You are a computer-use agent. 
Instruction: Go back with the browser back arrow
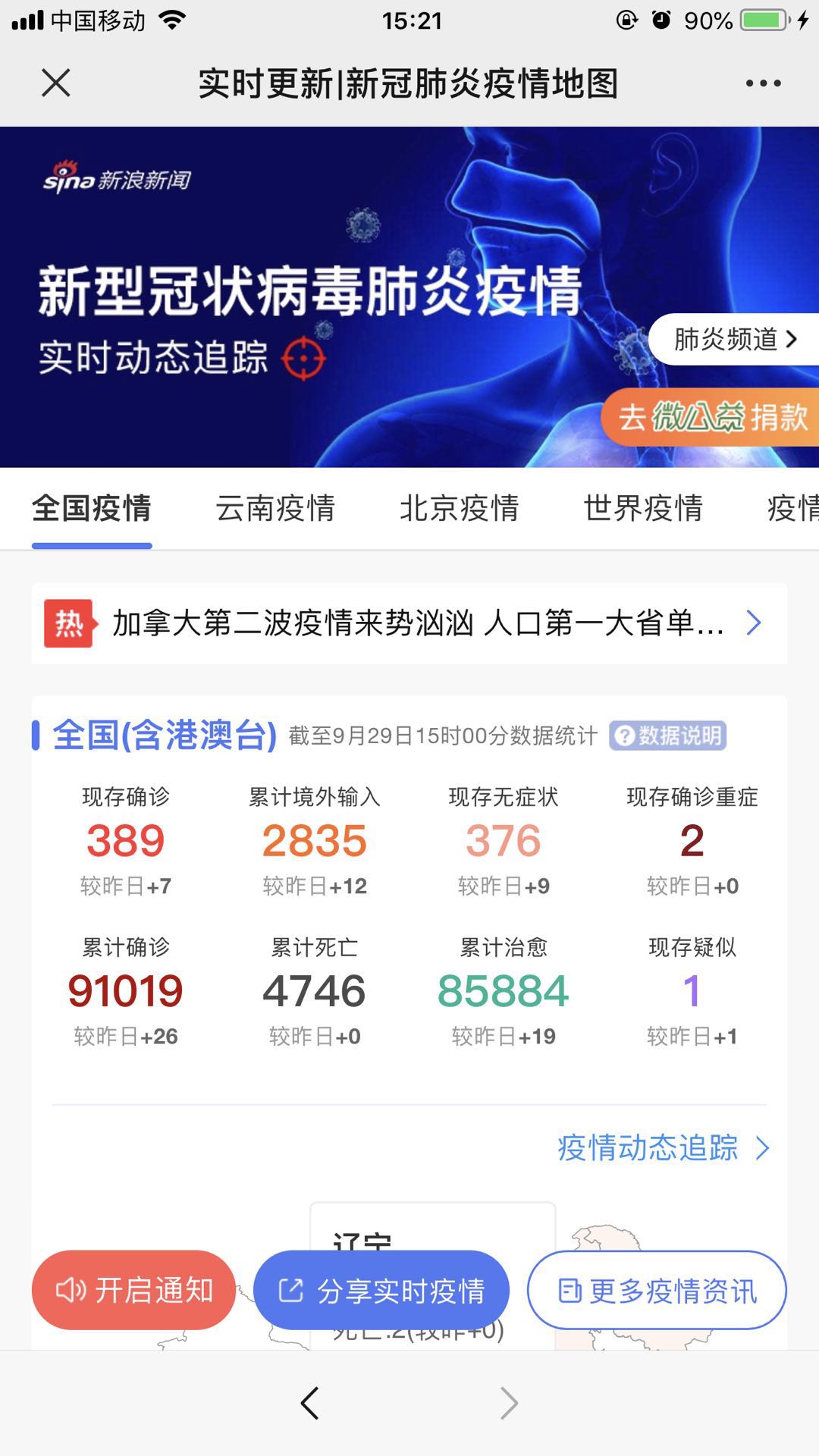point(309,1403)
